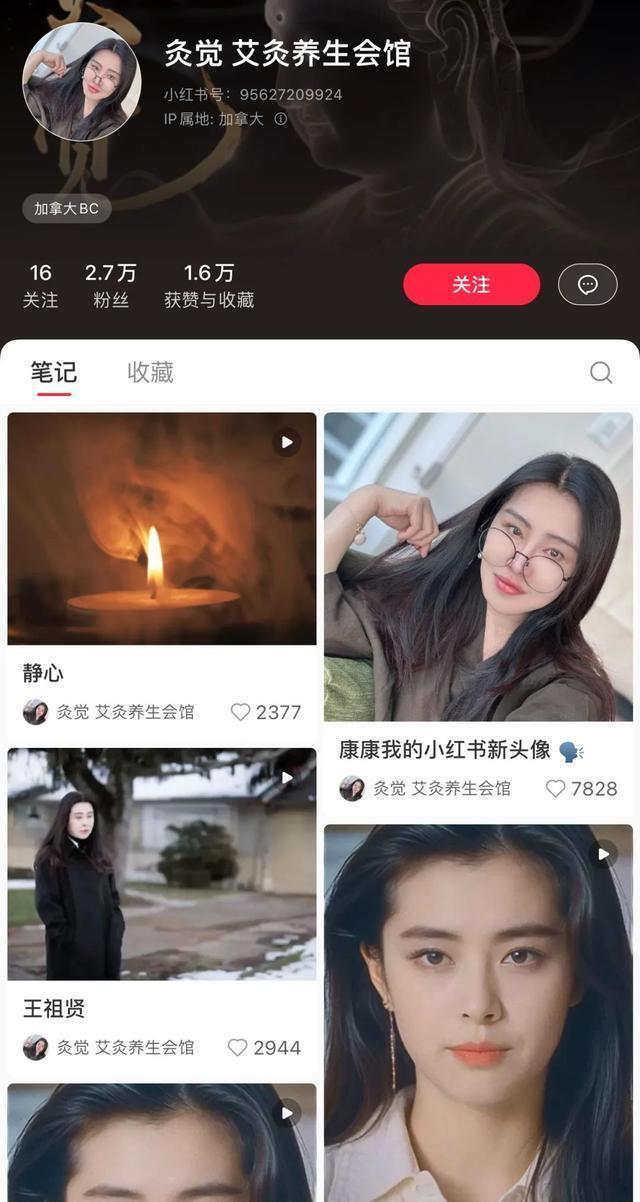640x1202 pixels.
Task: Open the 静心 candle video note
Action: point(162,528)
